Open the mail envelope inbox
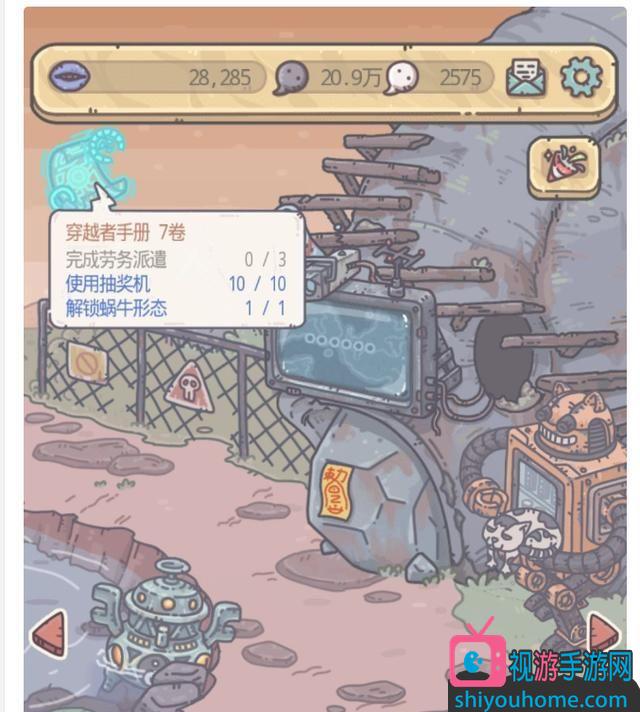Screen dimensions: 640x712 point(527,77)
